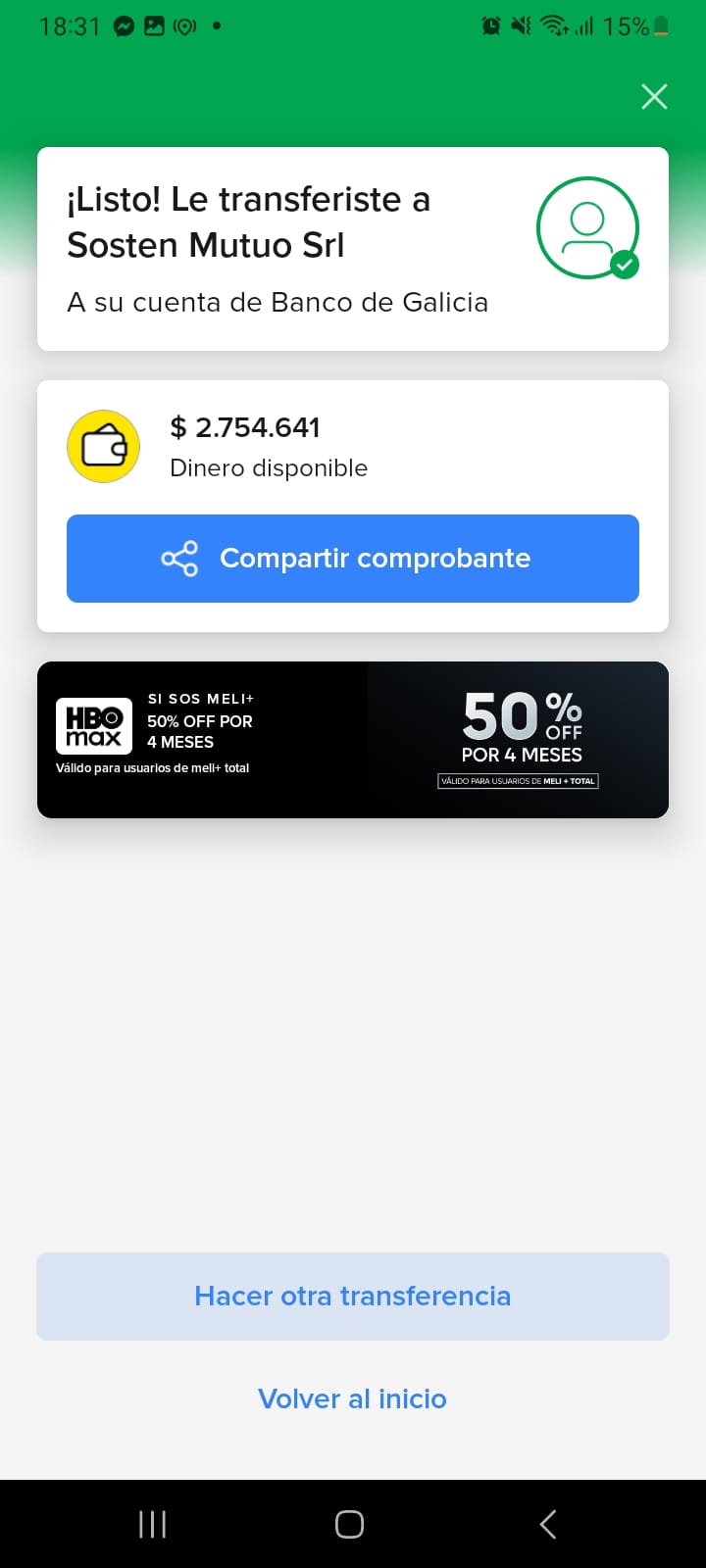Share the transfer receipt via Compartir comprobante
Image resolution: width=706 pixels, height=1568 pixels.
pyautogui.click(x=353, y=559)
